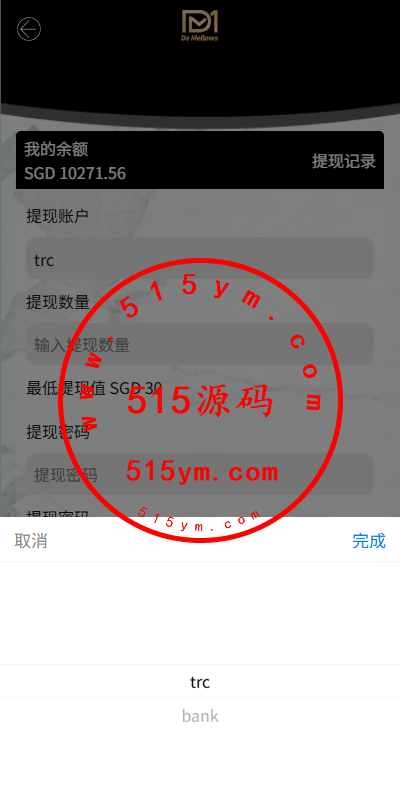This screenshot has height=800, width=400.
Task: Select the trc option in picker
Action: 200,682
